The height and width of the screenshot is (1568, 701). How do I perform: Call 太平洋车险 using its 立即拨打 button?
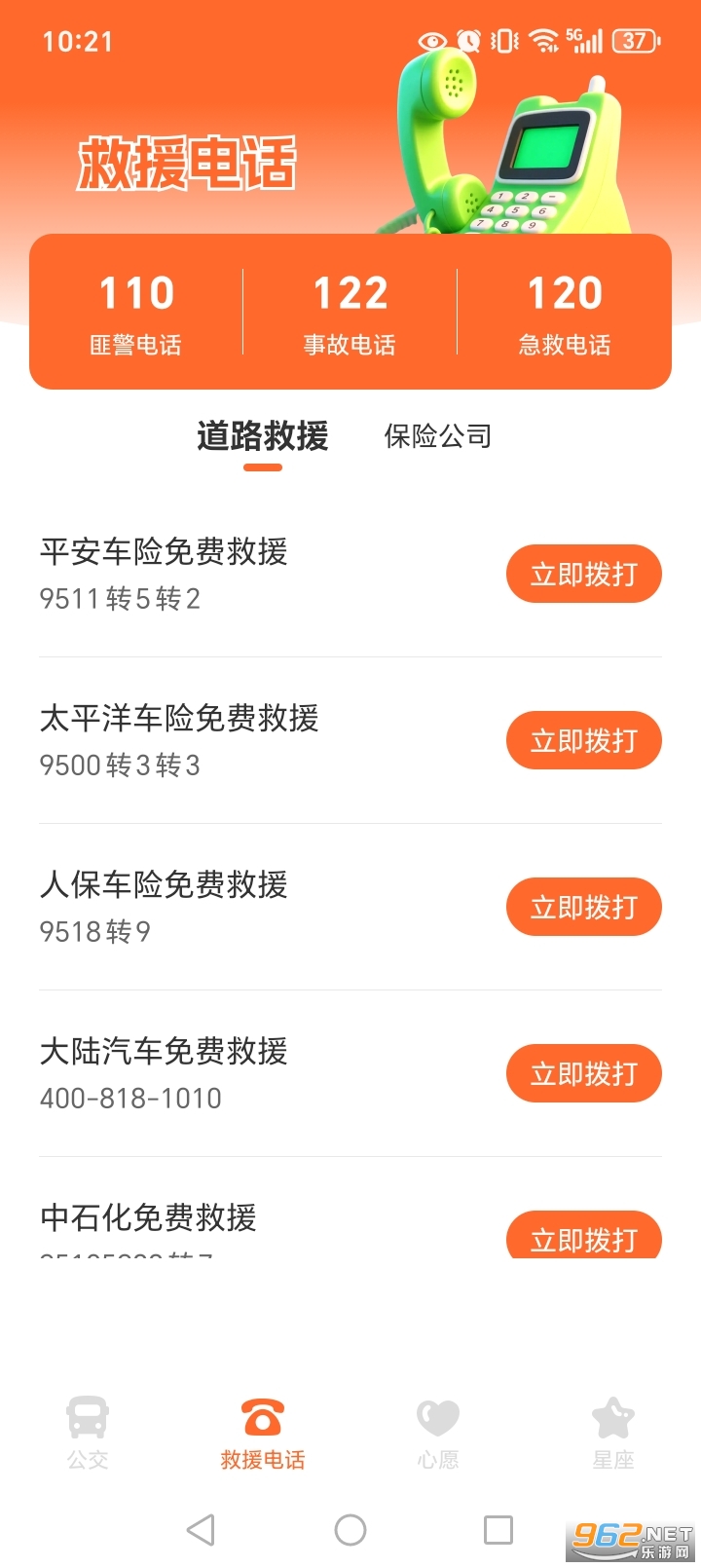point(583,740)
